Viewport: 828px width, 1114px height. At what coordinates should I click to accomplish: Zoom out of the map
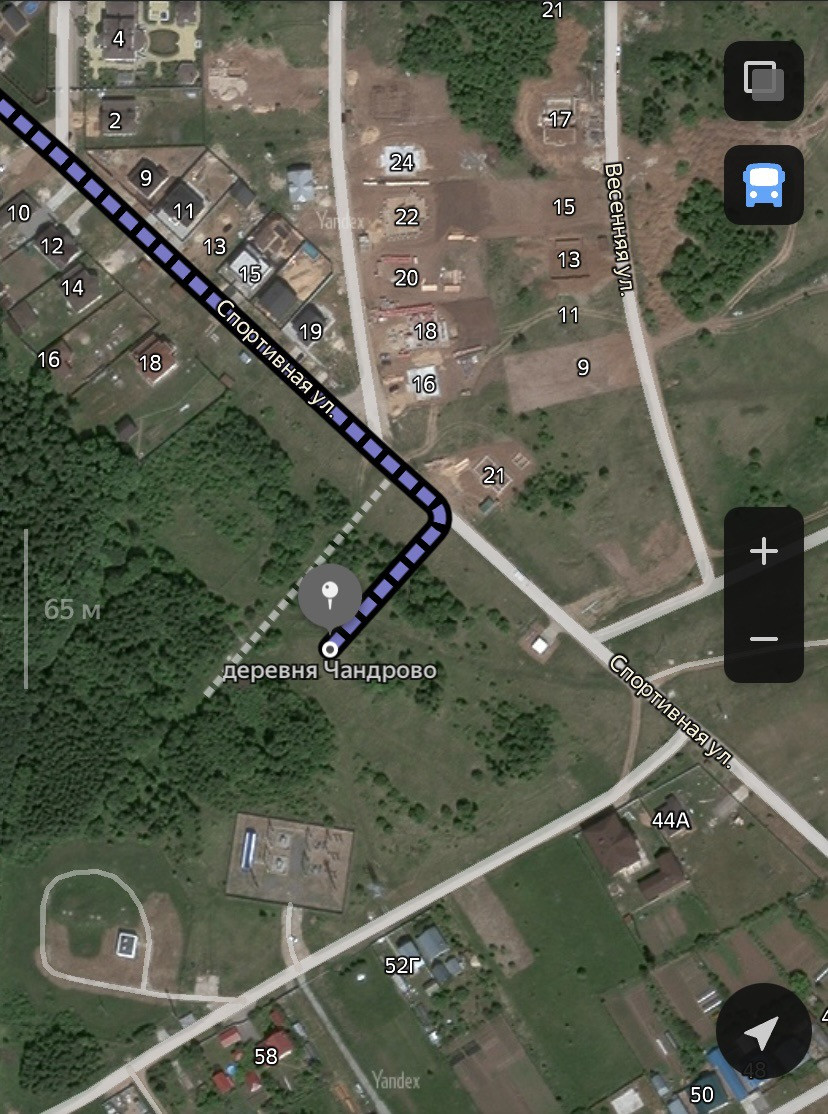763,639
